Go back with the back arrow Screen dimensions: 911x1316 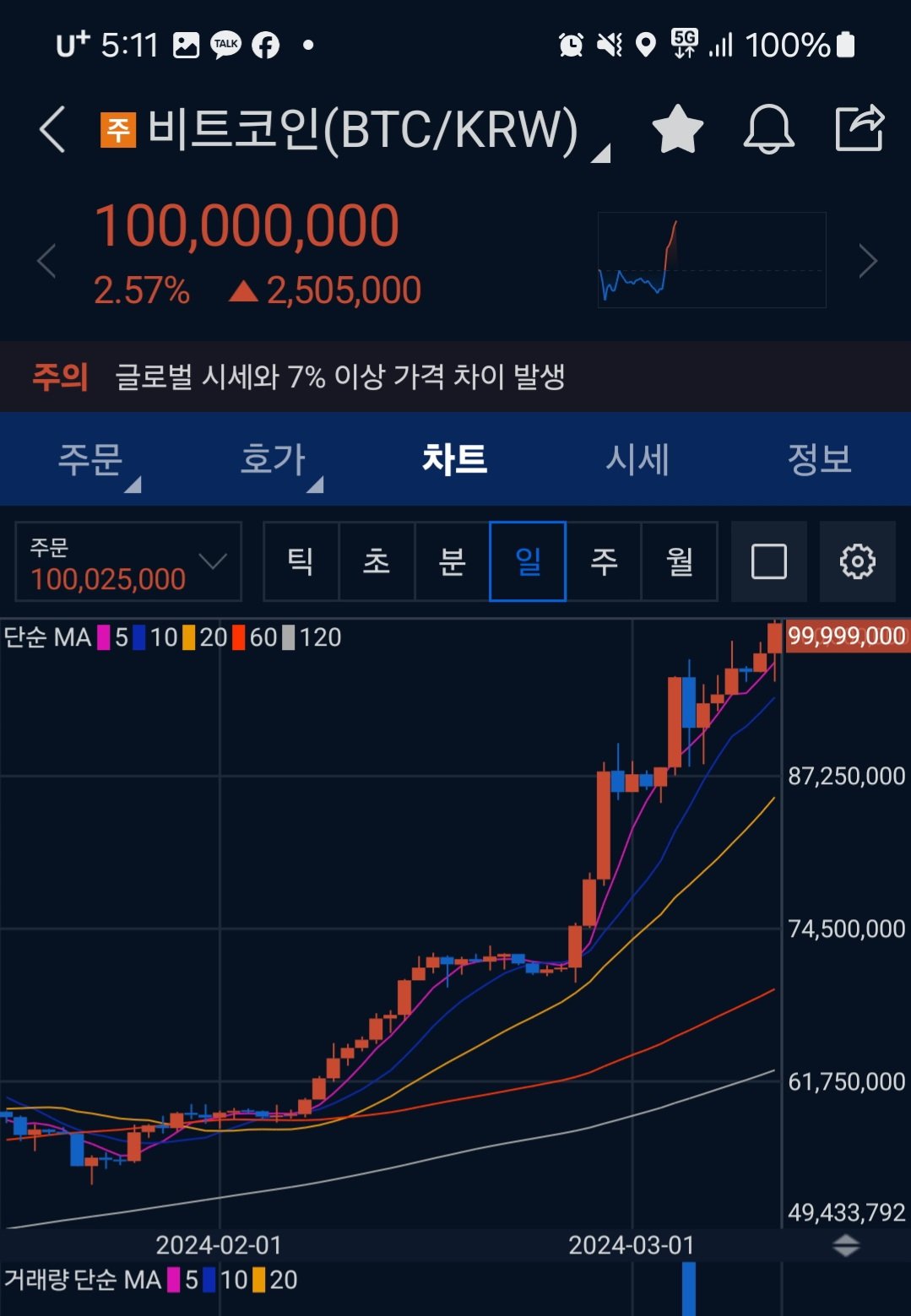51,129
